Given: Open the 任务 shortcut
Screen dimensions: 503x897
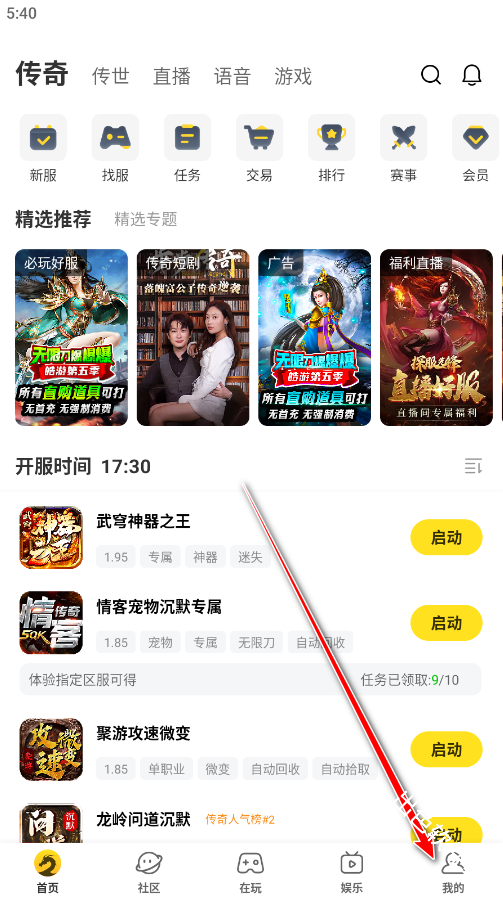Looking at the screenshot, I should 187,149.
